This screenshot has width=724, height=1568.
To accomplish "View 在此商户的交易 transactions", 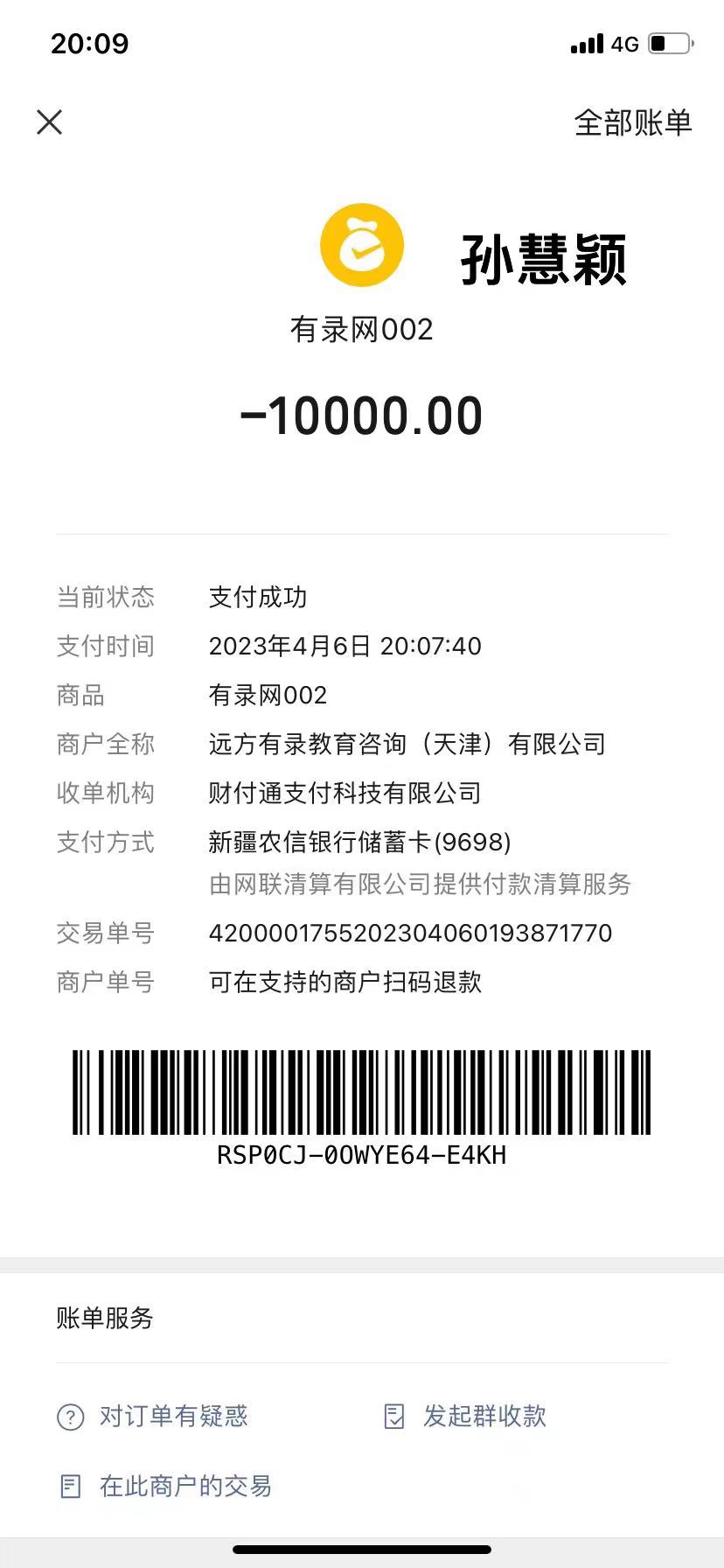I will 166,1486.
